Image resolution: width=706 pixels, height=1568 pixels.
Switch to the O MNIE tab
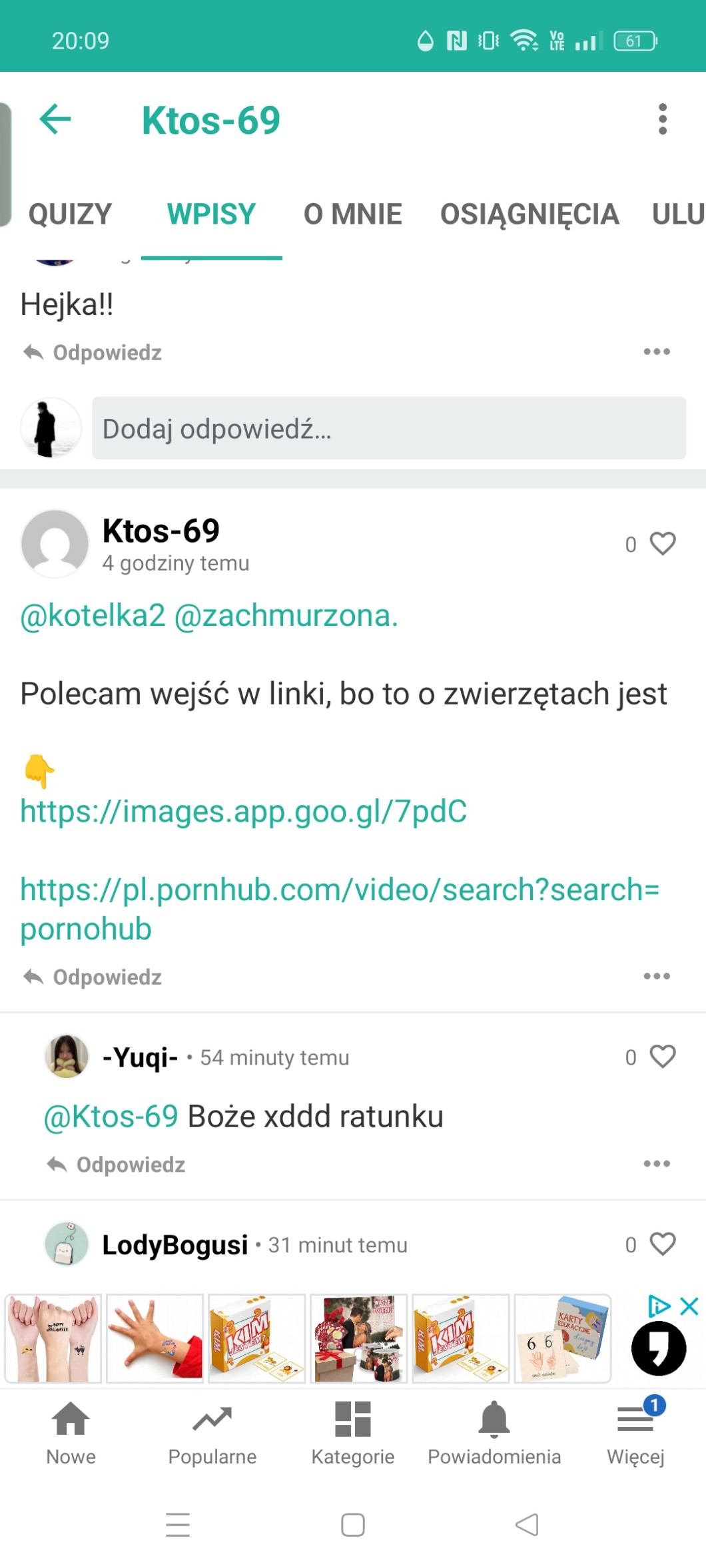click(352, 214)
